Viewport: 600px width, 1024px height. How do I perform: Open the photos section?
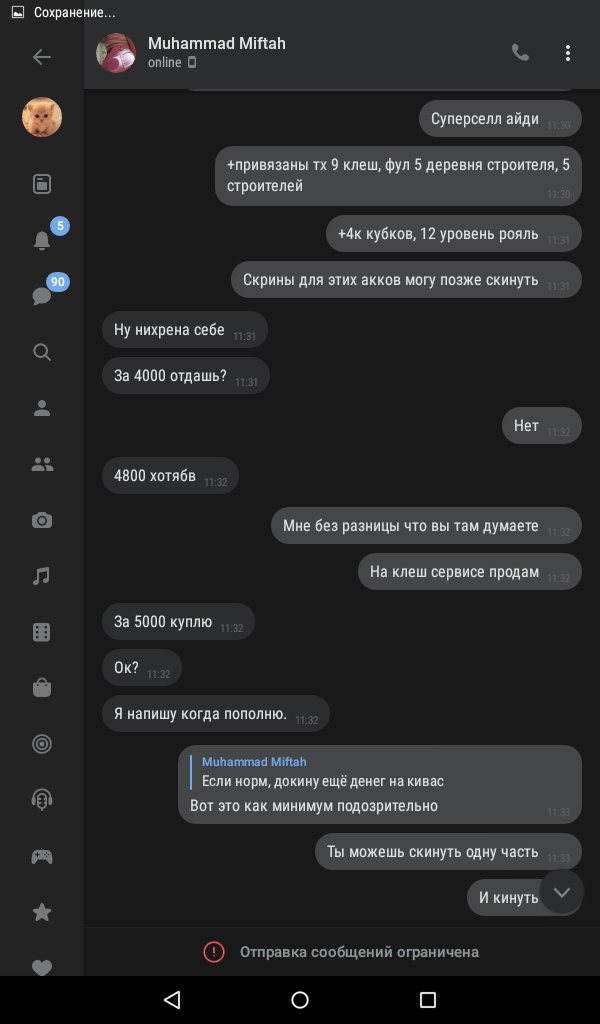click(42, 520)
